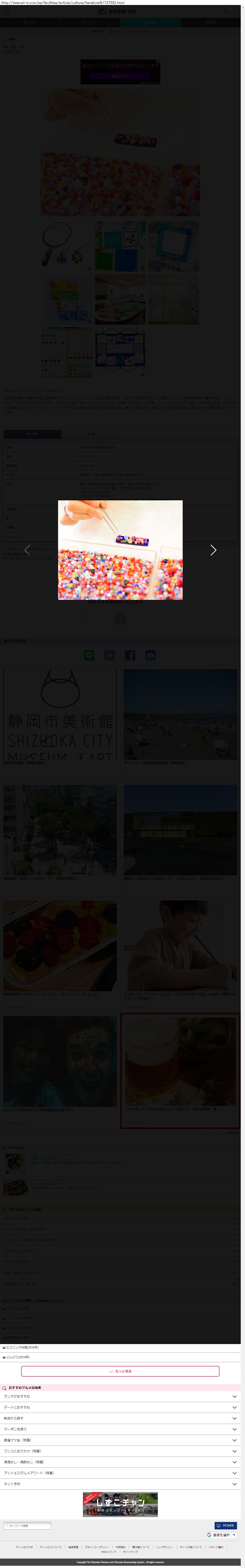Open the アットエスTOP footer link

(x=24, y=1547)
